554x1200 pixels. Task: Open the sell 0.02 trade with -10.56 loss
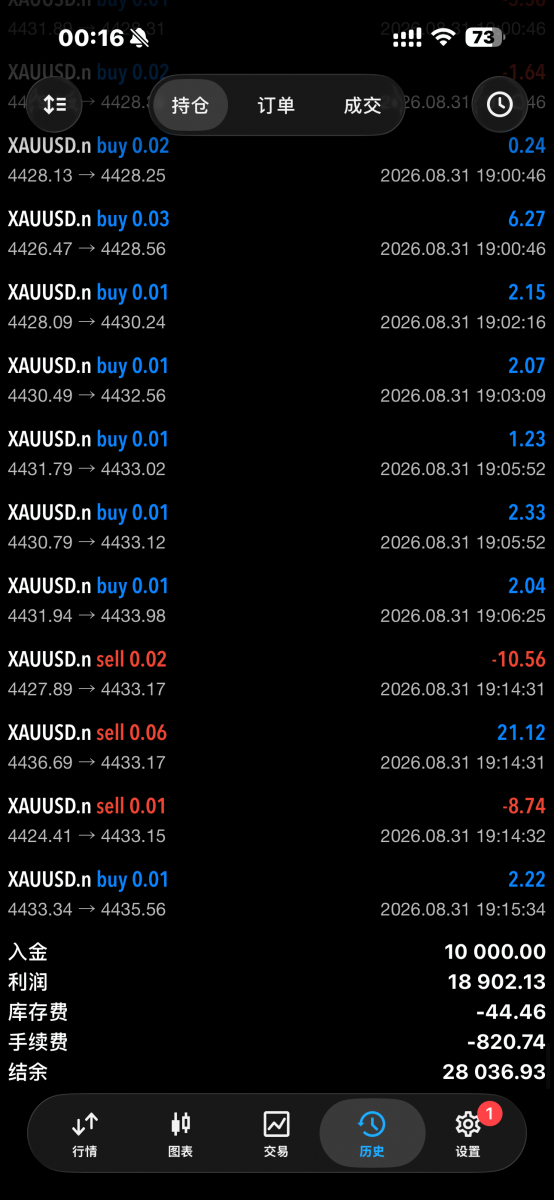coord(277,673)
